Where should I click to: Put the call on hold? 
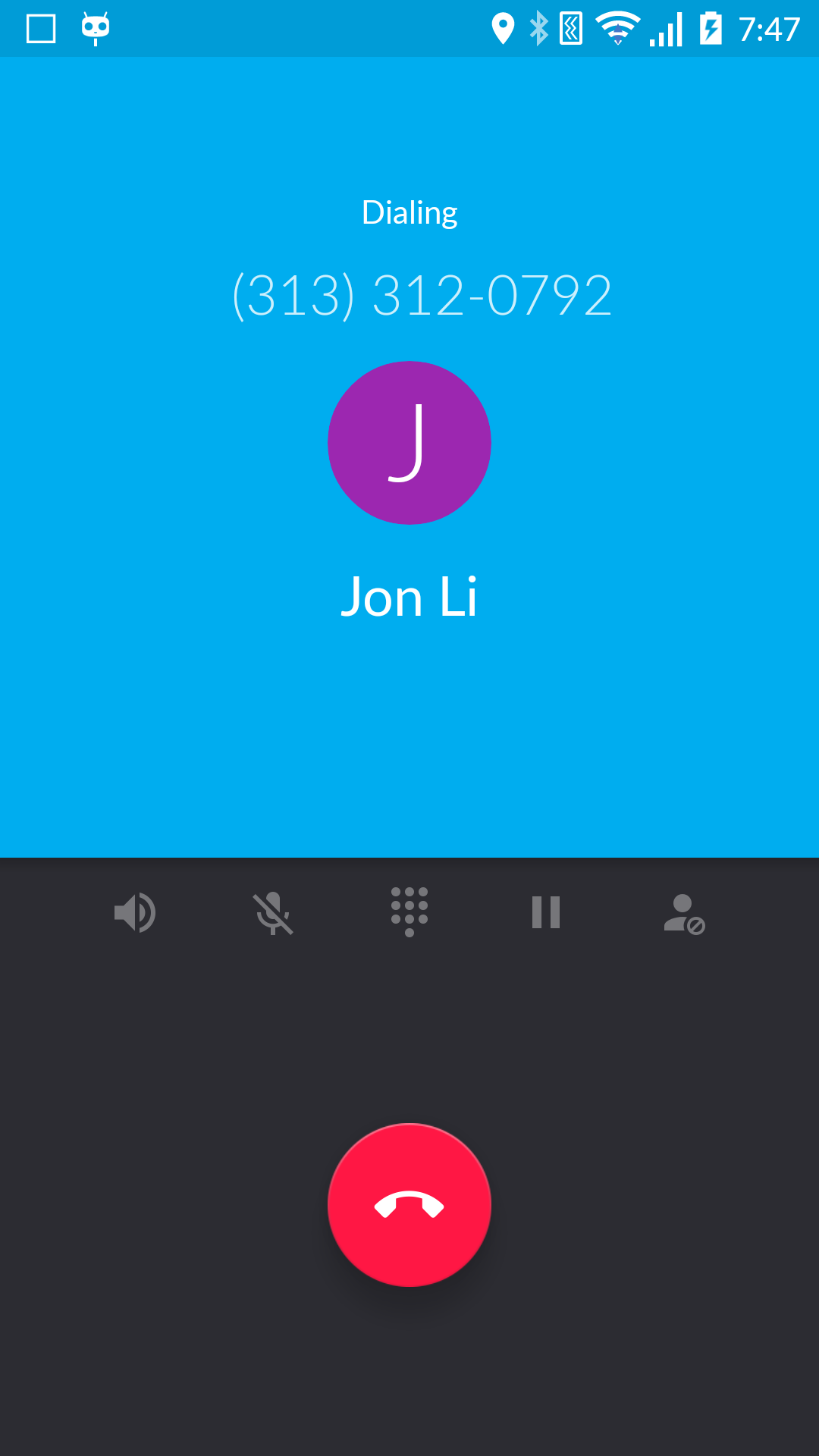click(x=546, y=912)
